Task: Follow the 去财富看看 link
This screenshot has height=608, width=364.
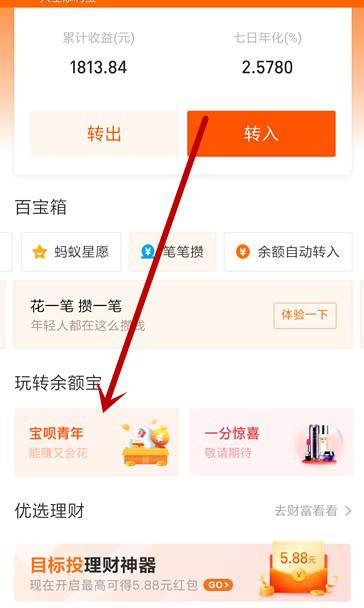Action: click(x=313, y=511)
